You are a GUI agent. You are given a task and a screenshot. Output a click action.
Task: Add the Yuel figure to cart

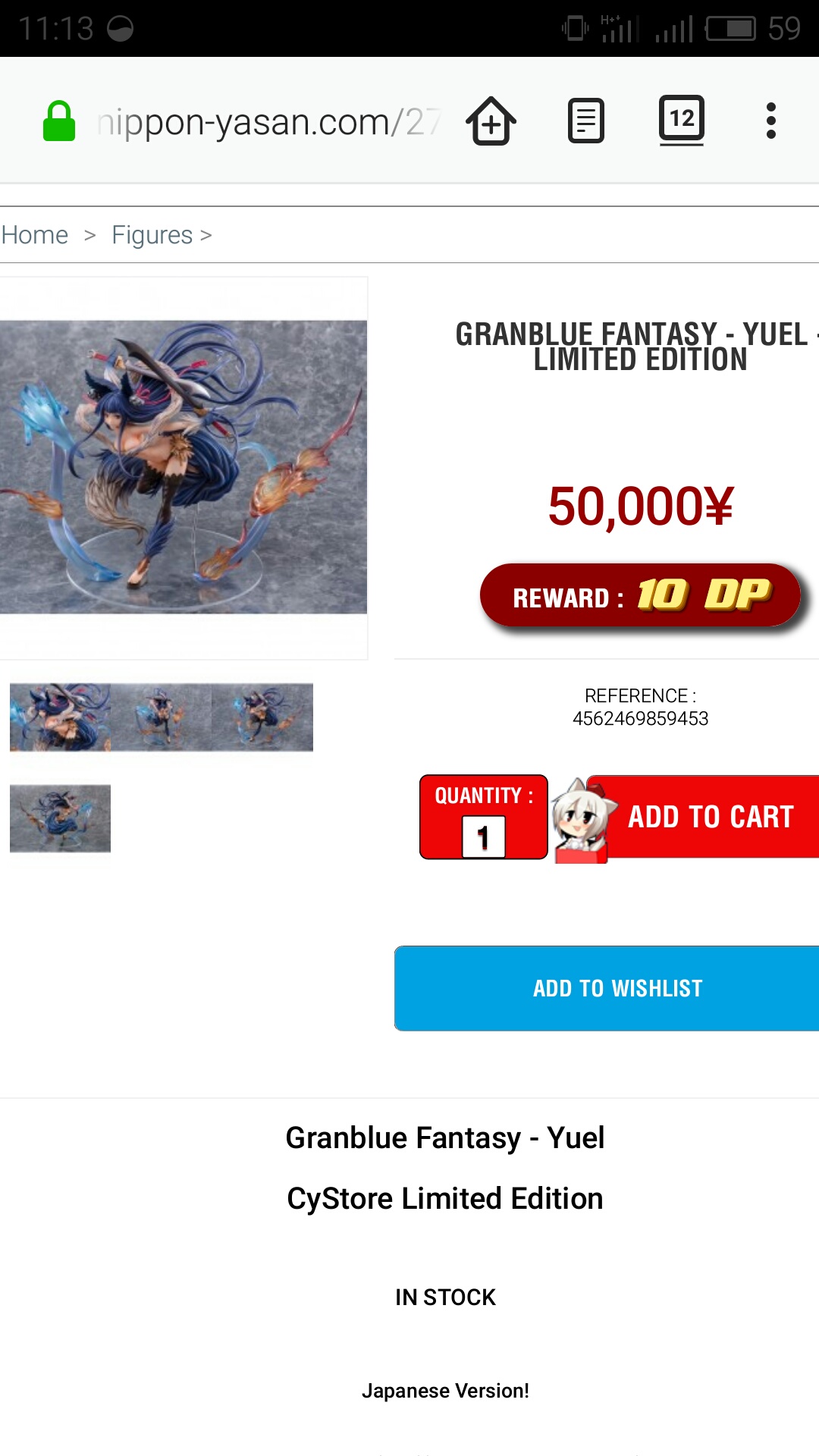710,817
